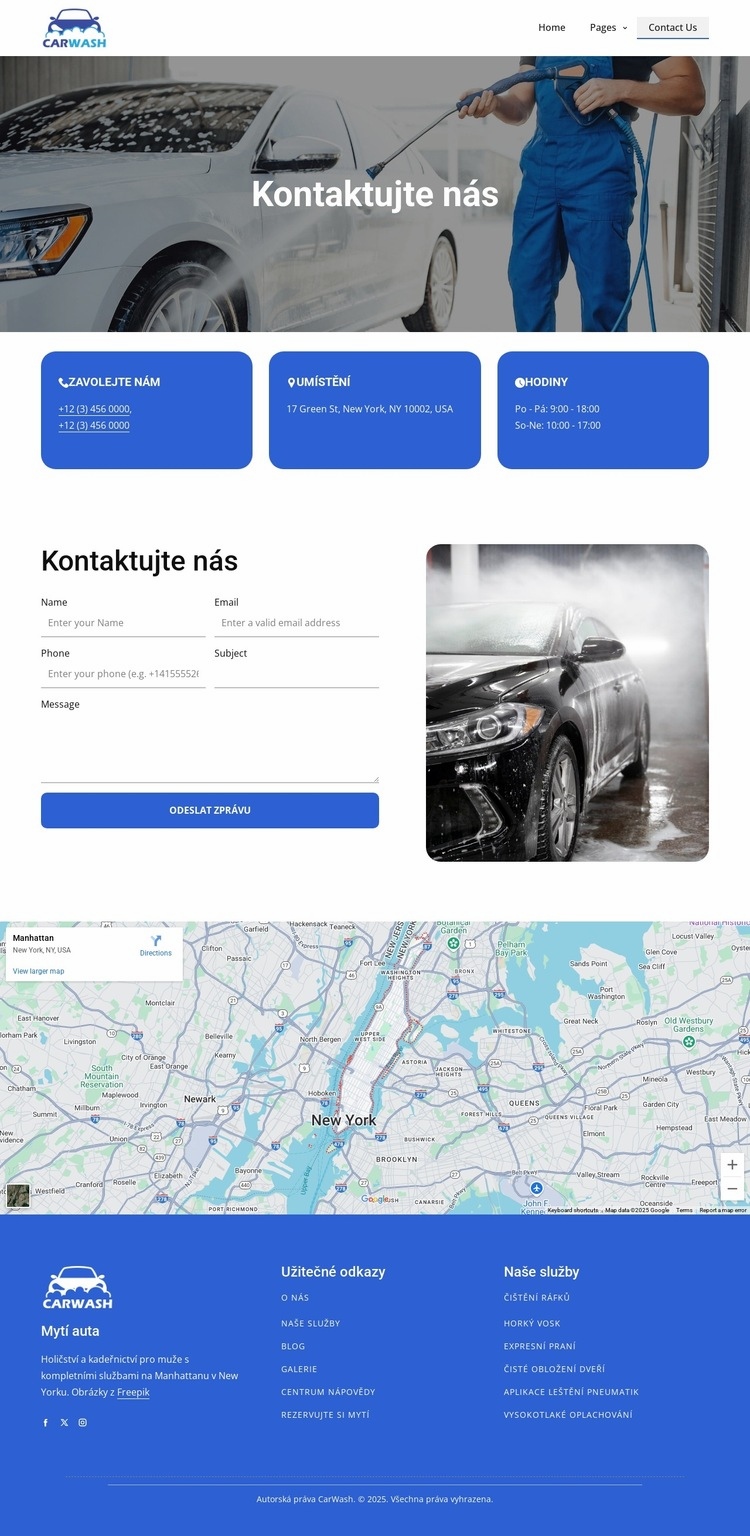
Task: Click the Directions icon on the map card
Action: click(156, 940)
